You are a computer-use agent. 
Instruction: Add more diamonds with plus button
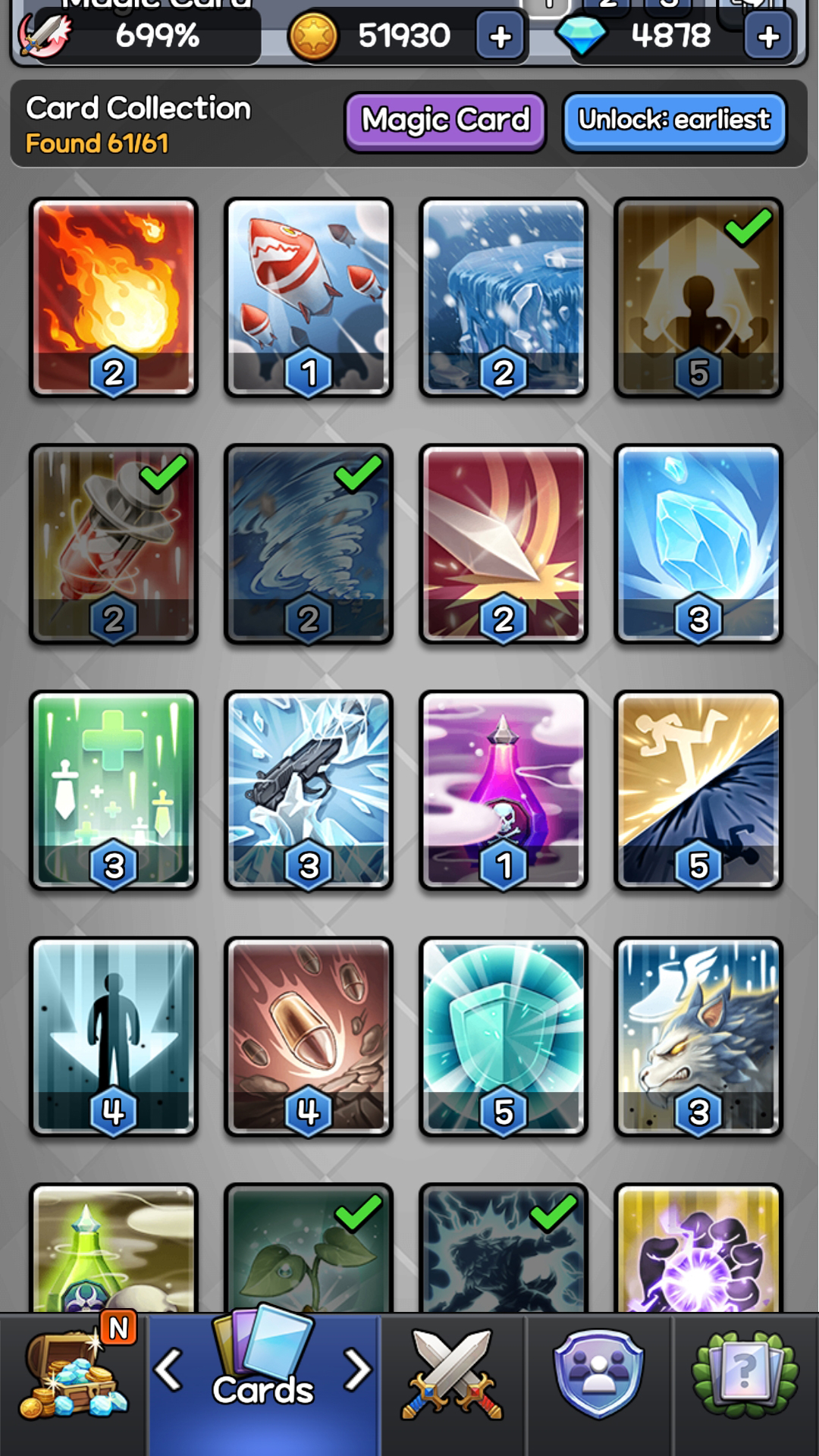pyautogui.click(x=768, y=36)
